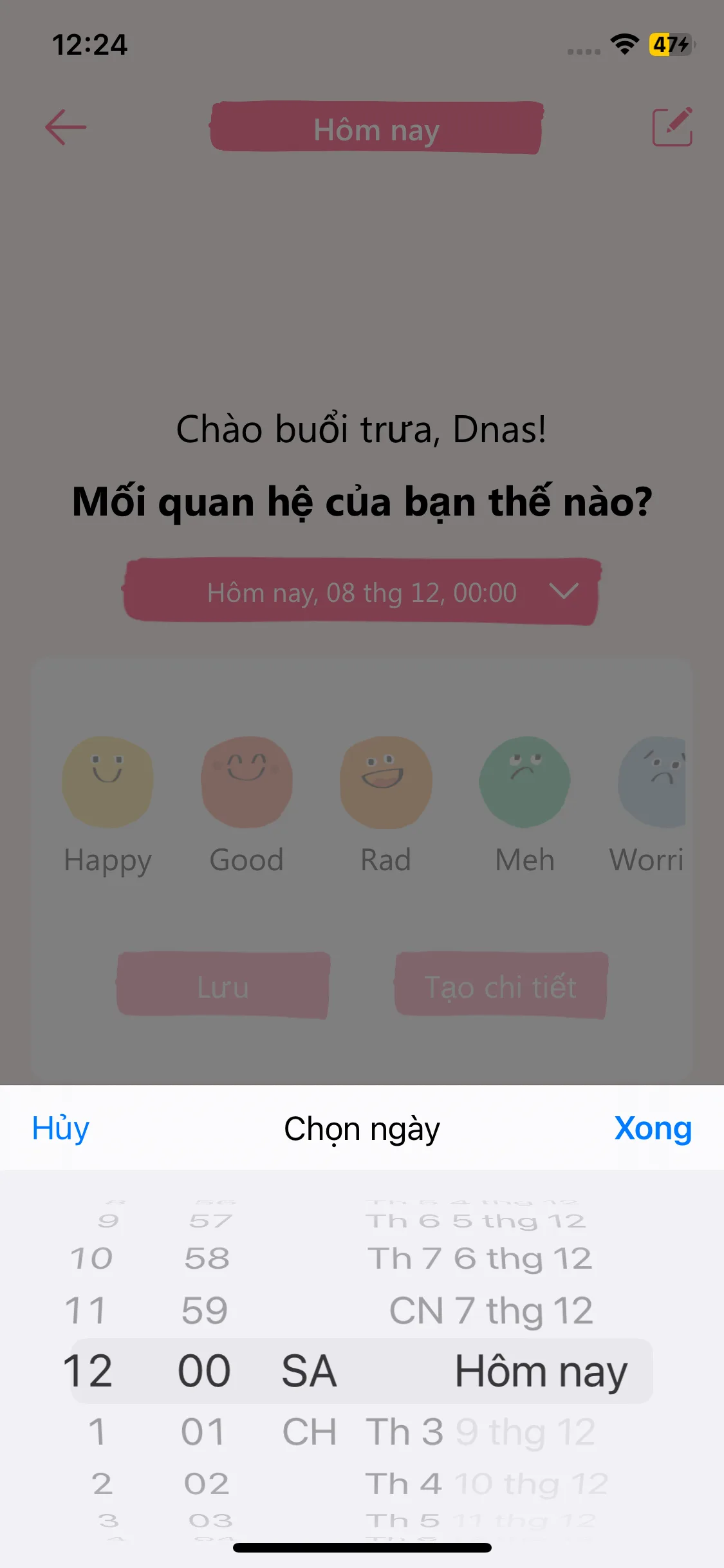Switch to CH in the picker

[x=309, y=1432]
